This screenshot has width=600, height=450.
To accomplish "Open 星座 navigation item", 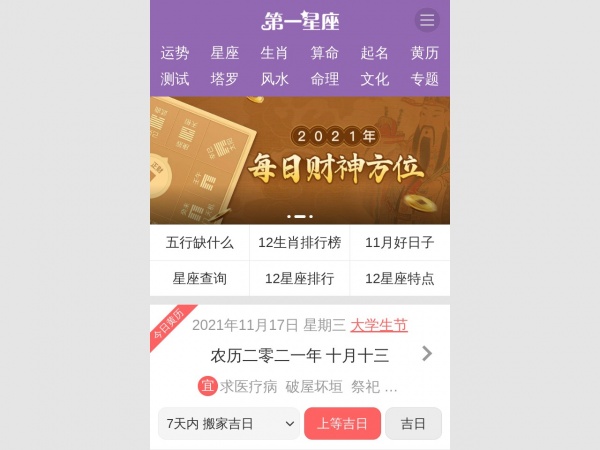I will pos(225,53).
